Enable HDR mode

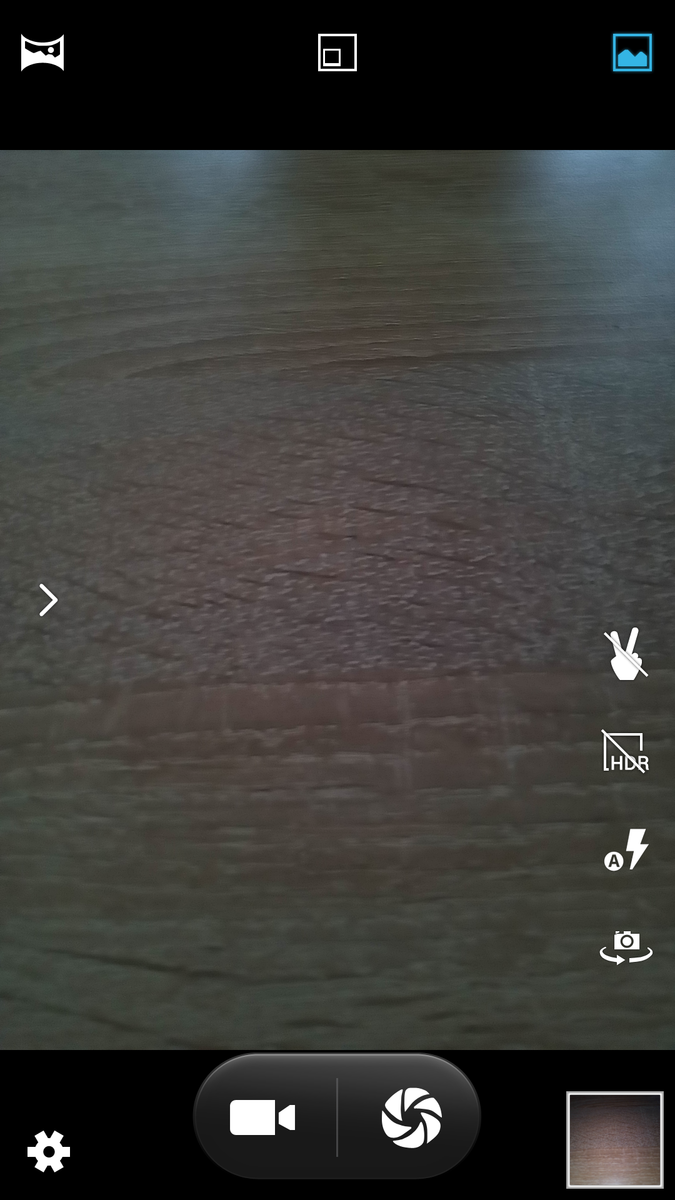click(625, 751)
